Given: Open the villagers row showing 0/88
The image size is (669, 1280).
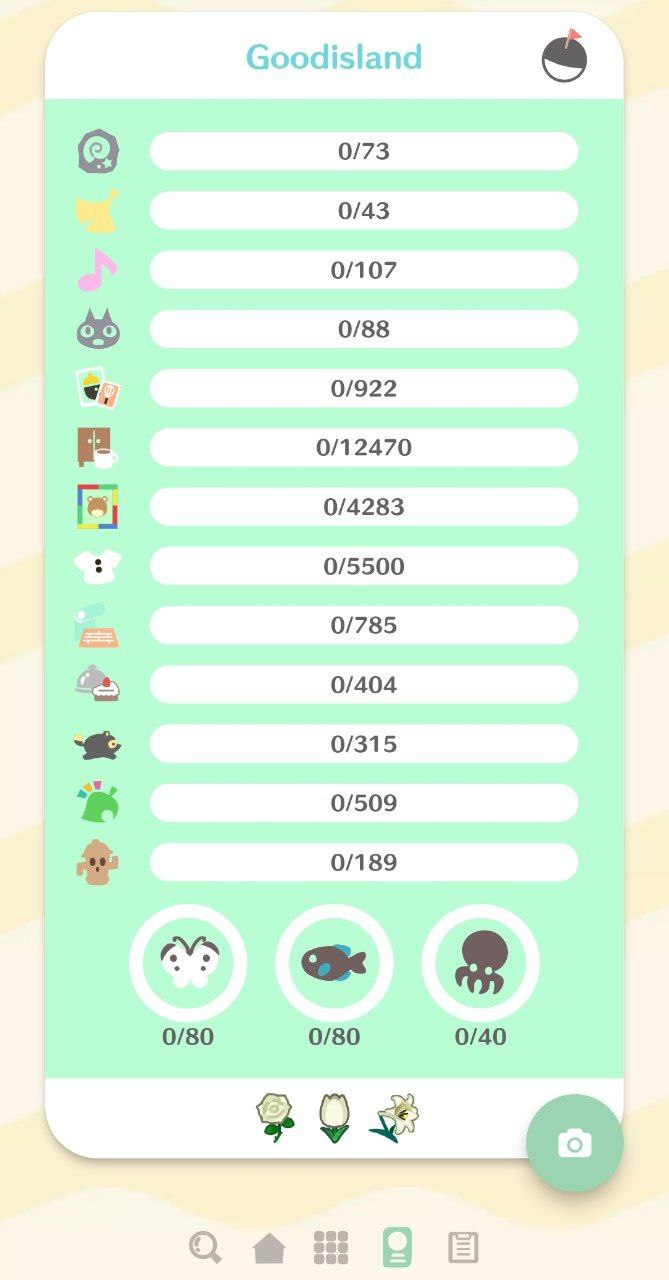Looking at the screenshot, I should 363,329.
